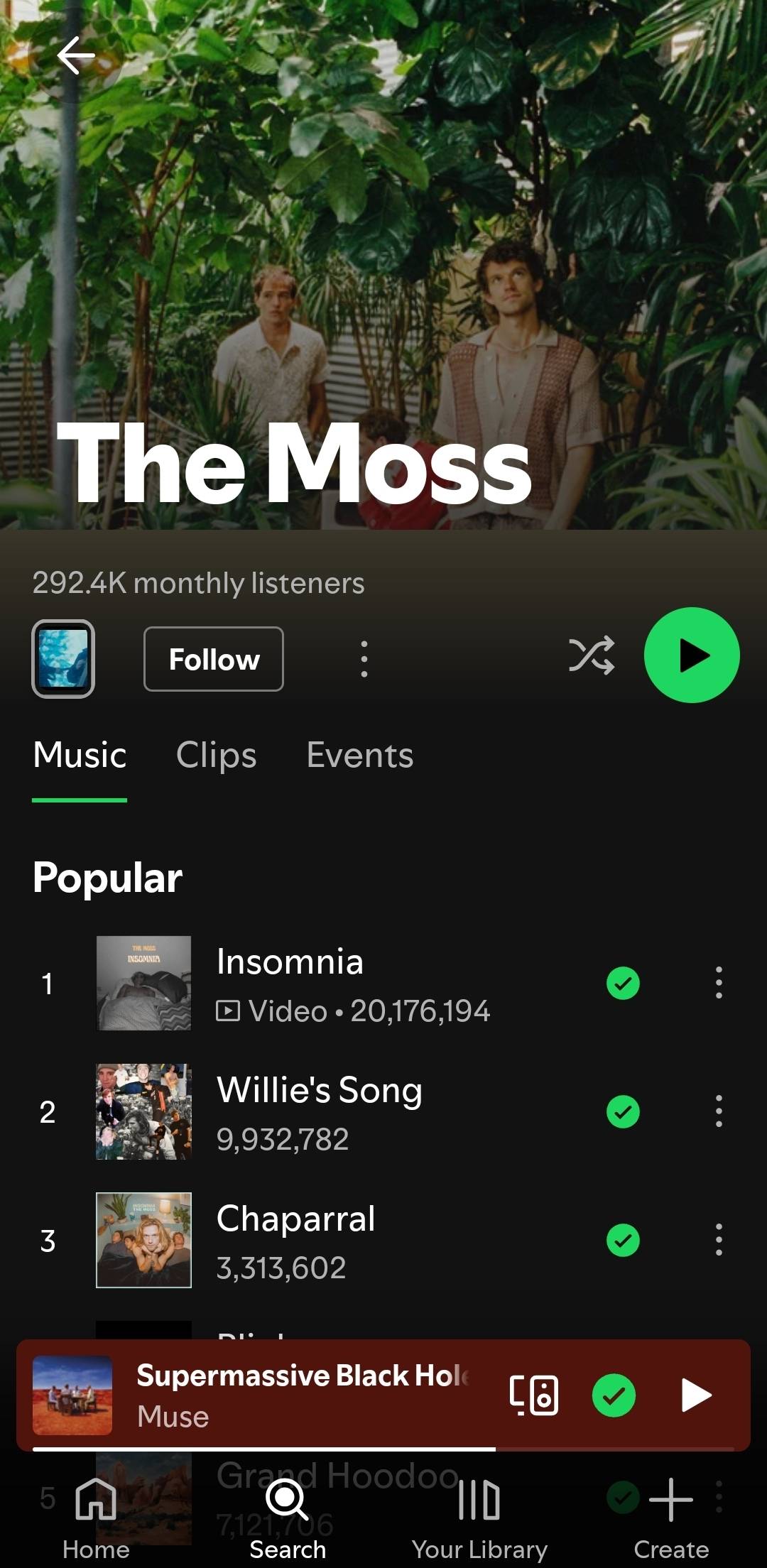
Task: Switch to the Events tab
Action: point(360,755)
